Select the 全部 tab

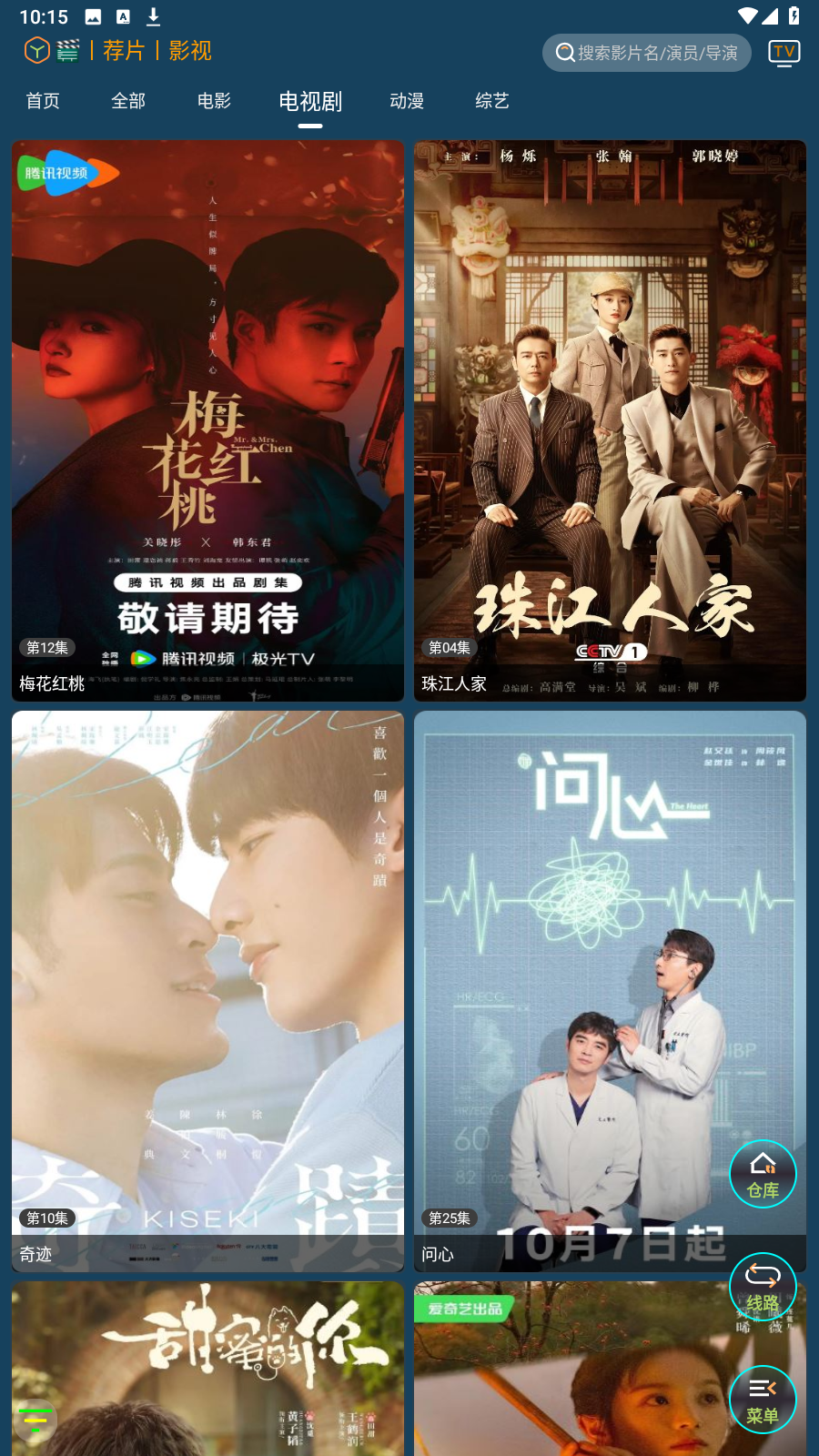pos(128,101)
